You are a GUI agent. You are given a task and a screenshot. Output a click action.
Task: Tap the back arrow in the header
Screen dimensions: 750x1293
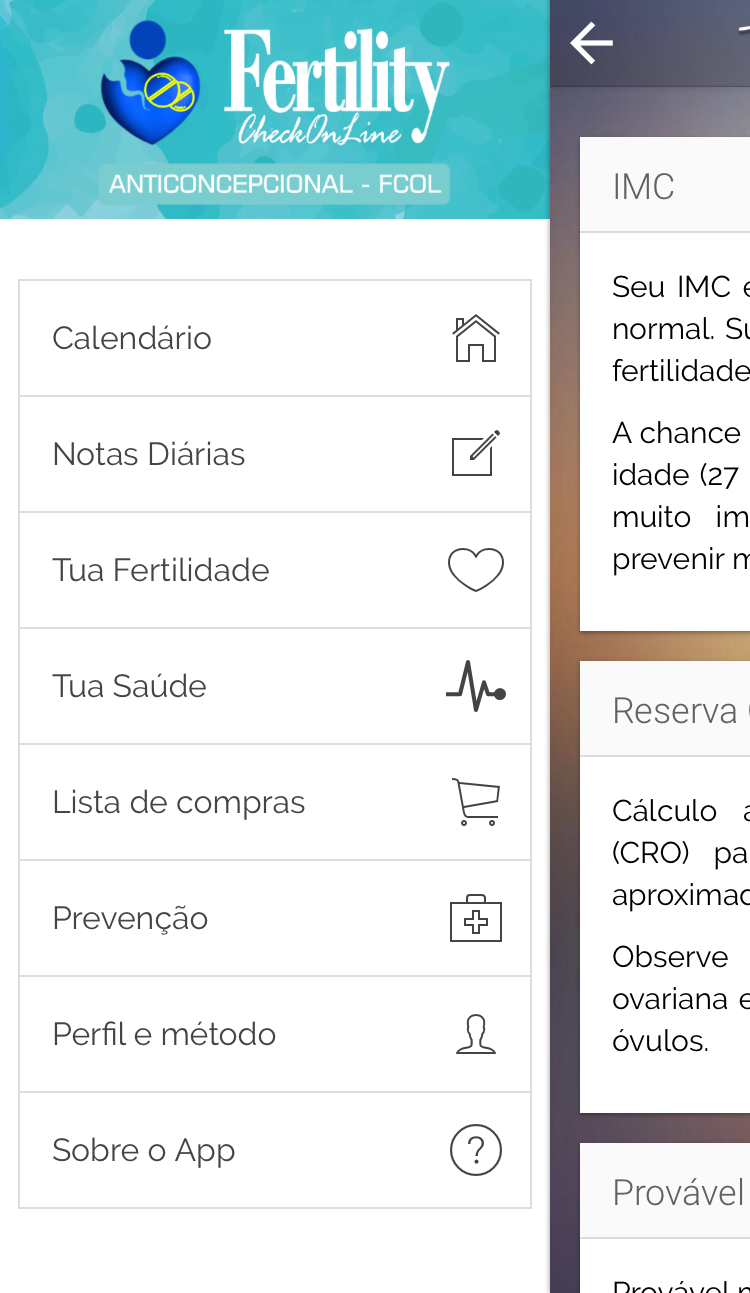(591, 43)
